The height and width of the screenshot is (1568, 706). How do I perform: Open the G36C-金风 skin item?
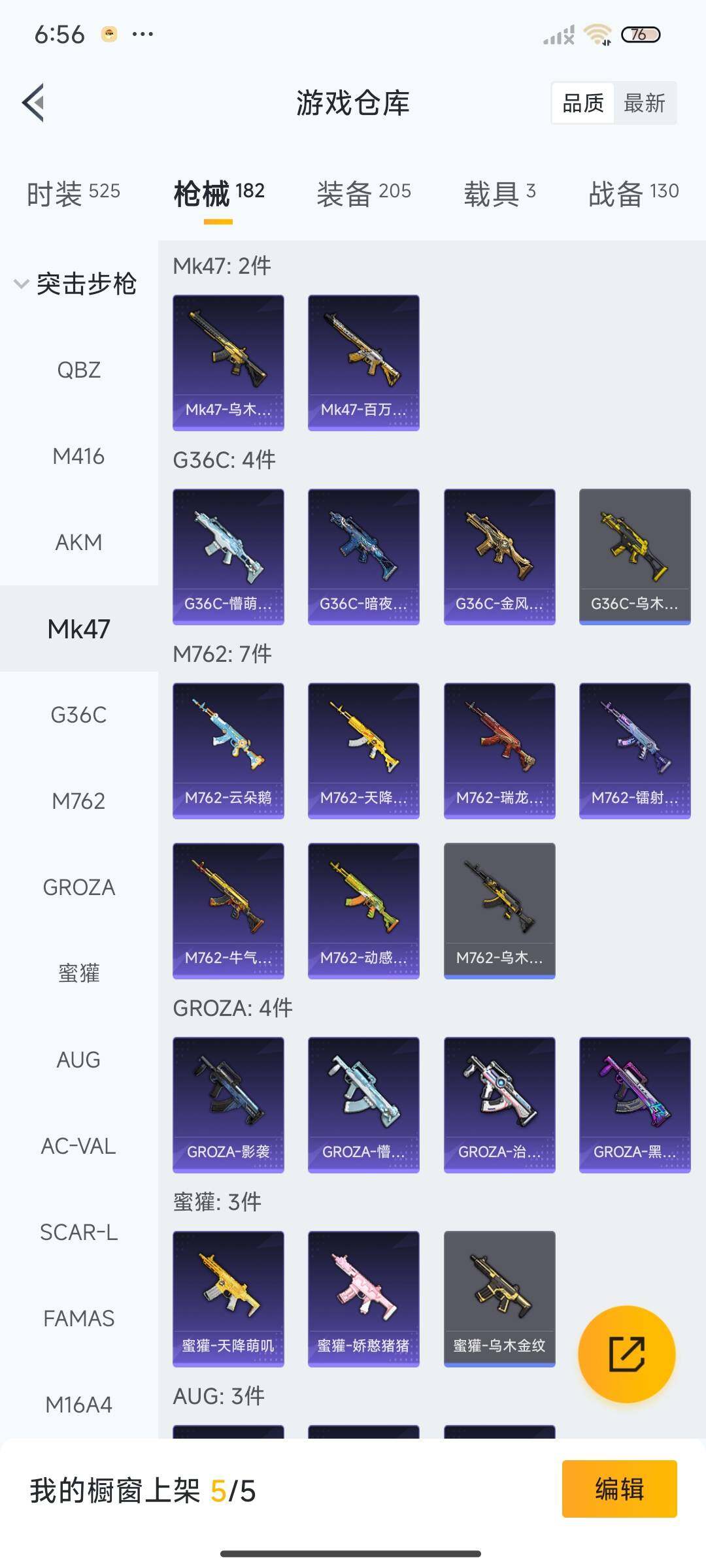(499, 556)
